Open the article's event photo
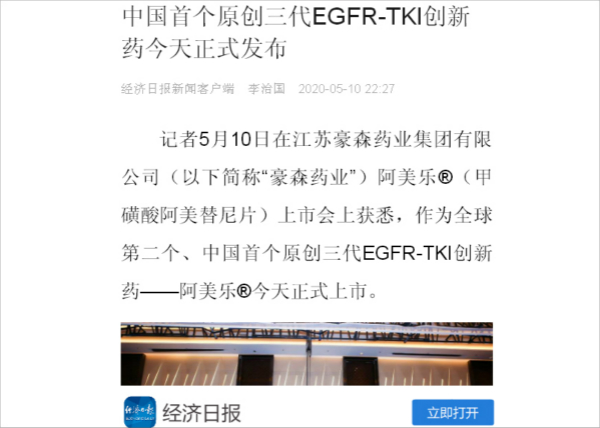This screenshot has width=600, height=428. tap(307, 354)
